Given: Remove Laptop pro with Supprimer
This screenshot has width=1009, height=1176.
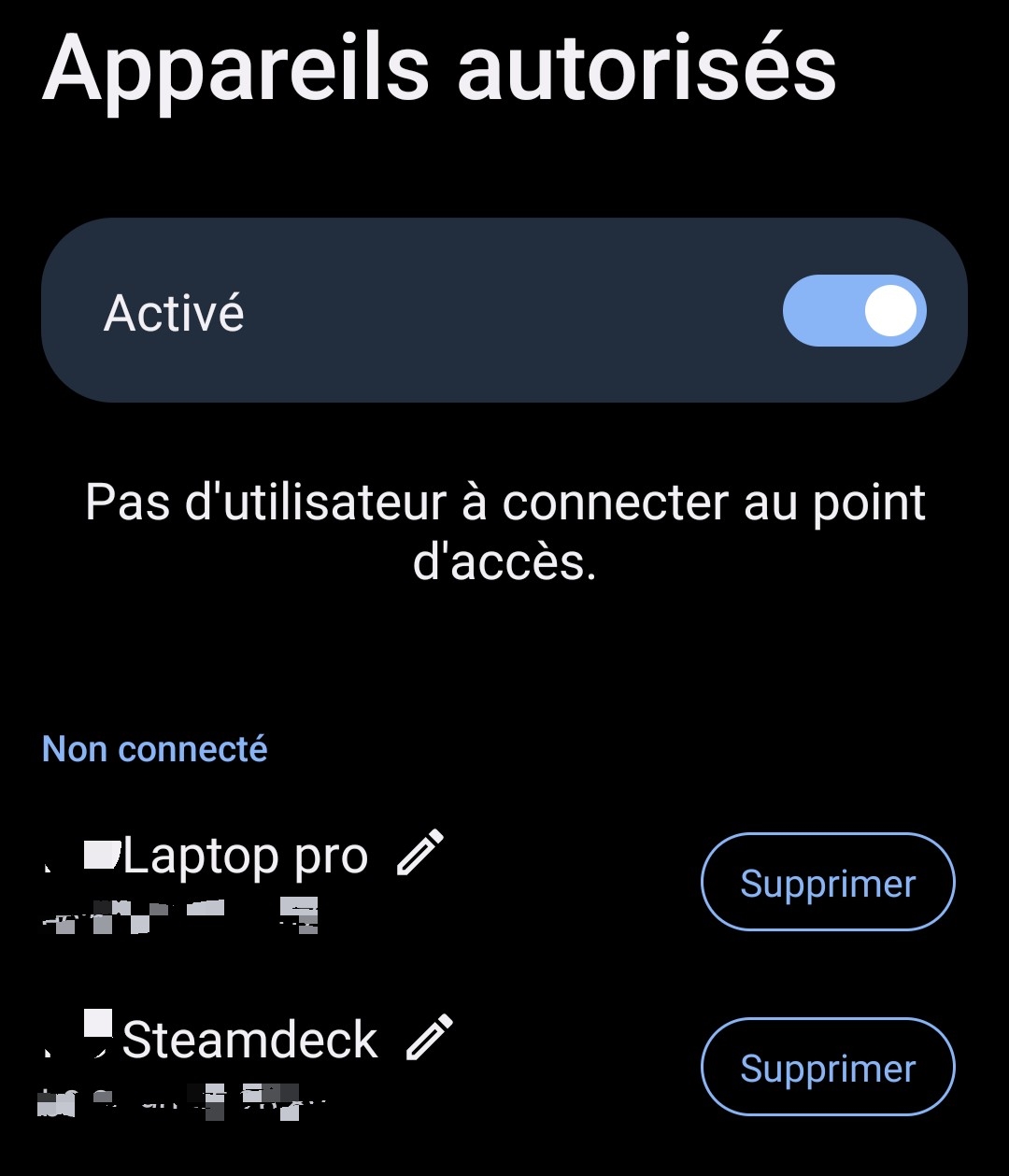Looking at the screenshot, I should click(x=828, y=883).
